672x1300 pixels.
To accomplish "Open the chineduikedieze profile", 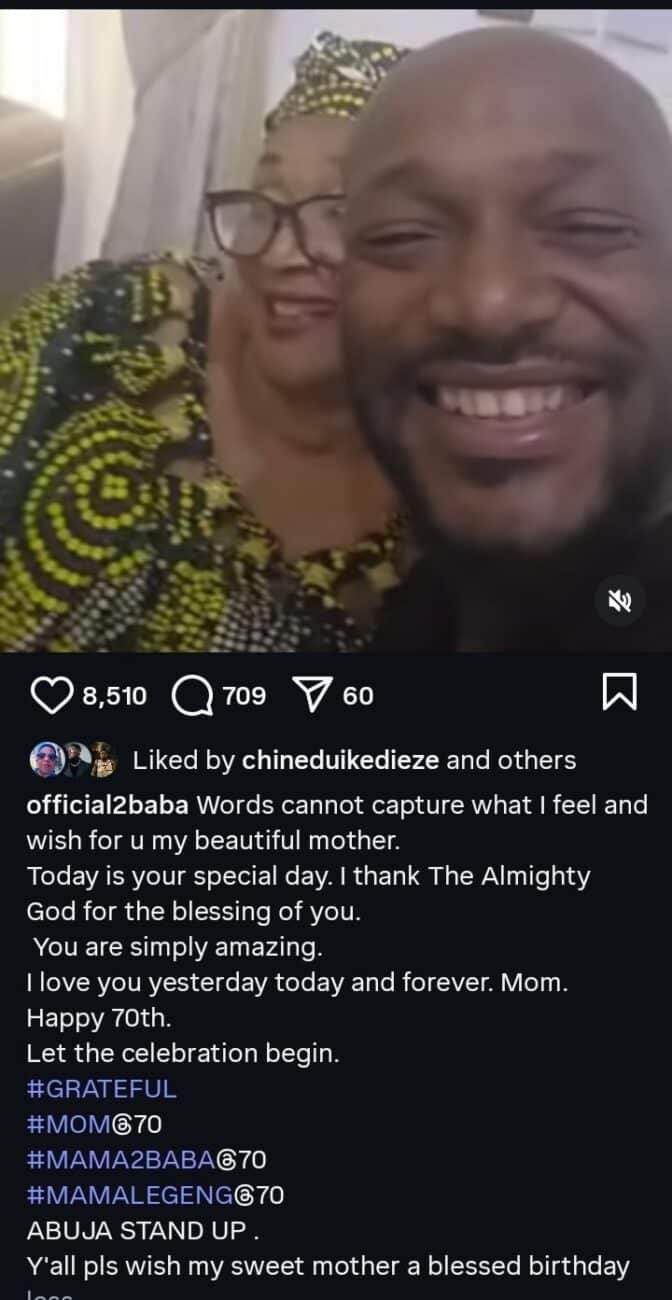I will point(340,760).
